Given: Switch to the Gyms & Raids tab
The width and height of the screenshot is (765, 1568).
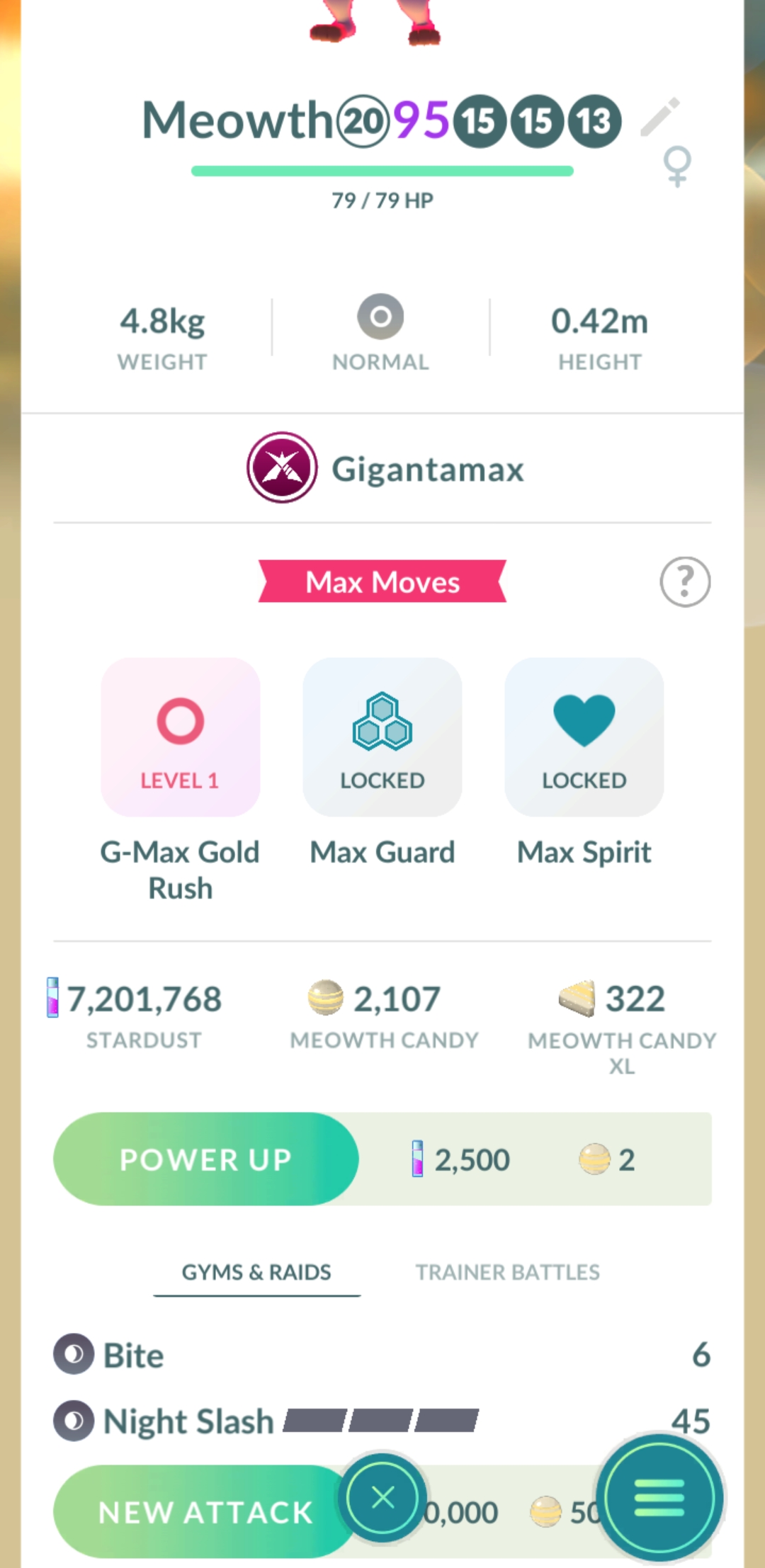Looking at the screenshot, I should pos(256,1273).
